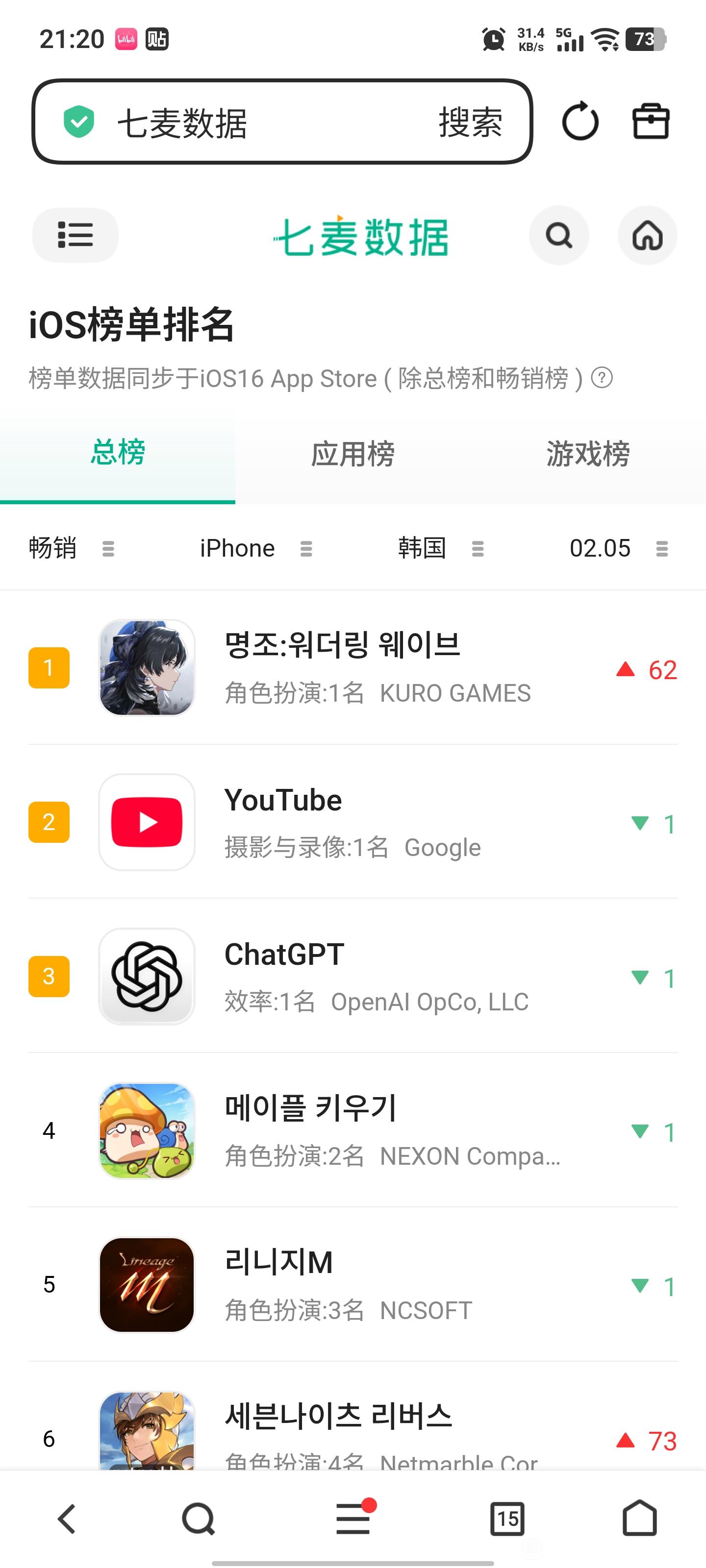Open the site search magnifier

click(558, 235)
